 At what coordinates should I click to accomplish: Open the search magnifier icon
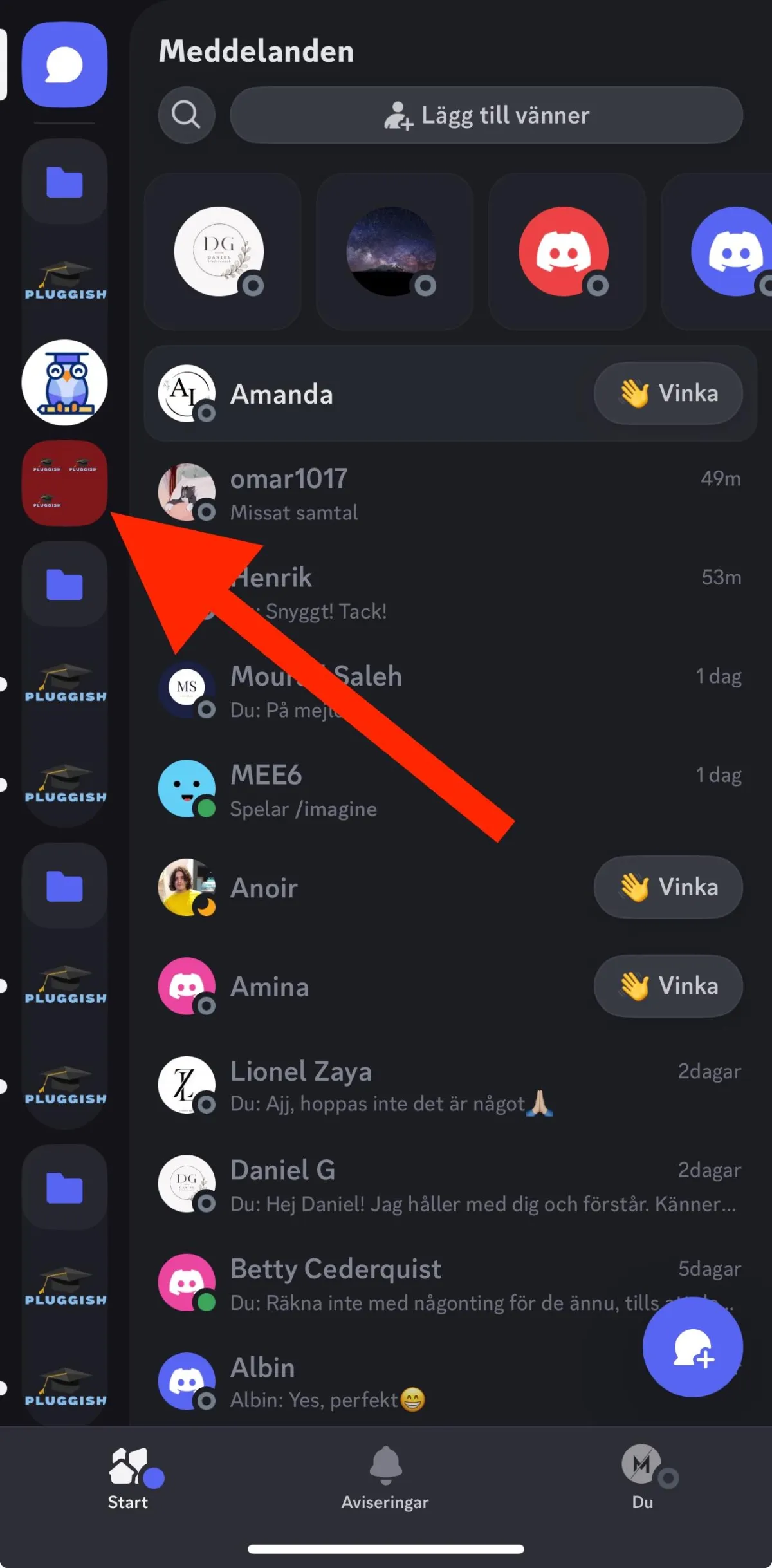point(186,115)
